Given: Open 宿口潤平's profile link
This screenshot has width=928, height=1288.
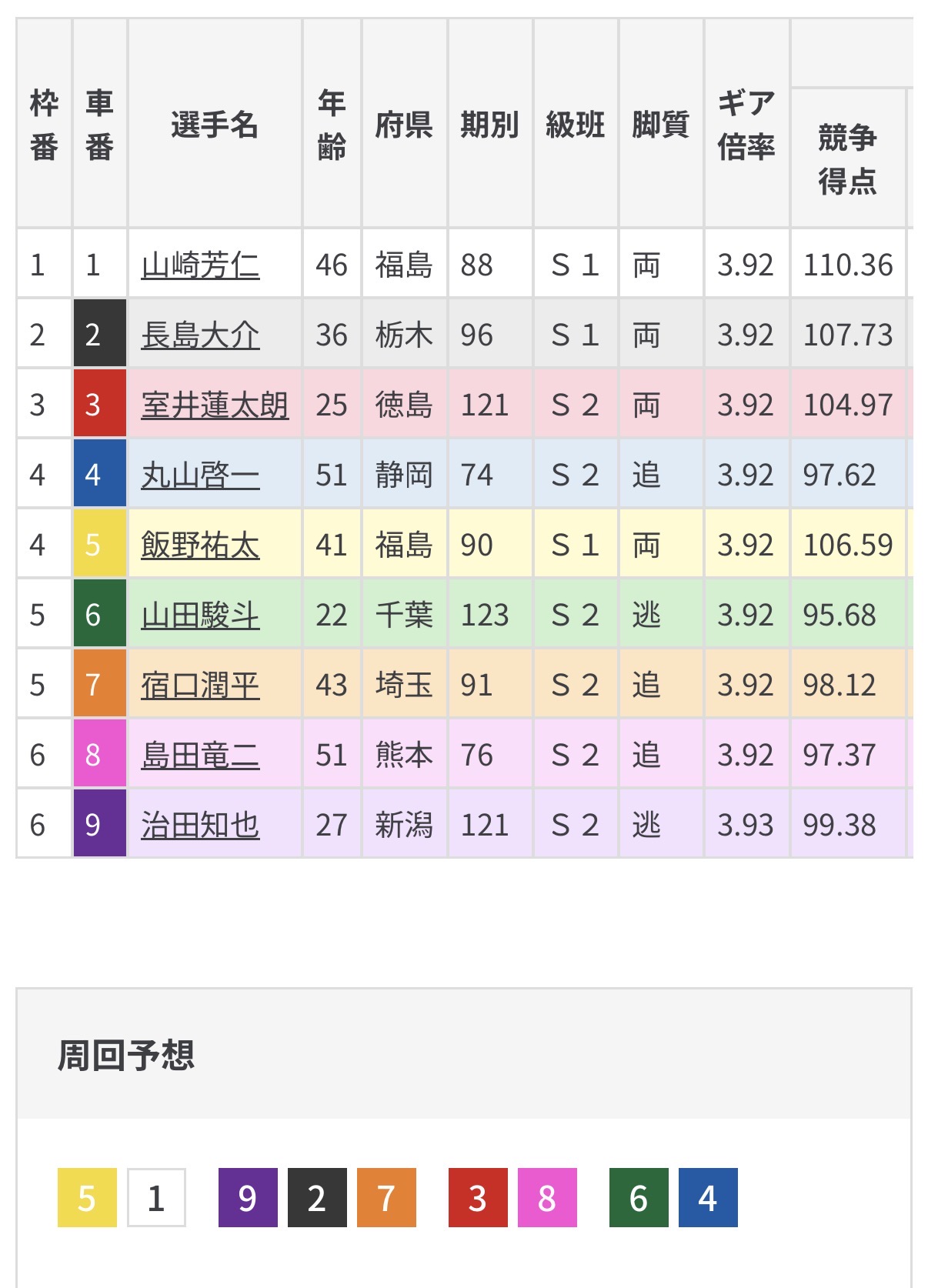Looking at the screenshot, I should 200,686.
